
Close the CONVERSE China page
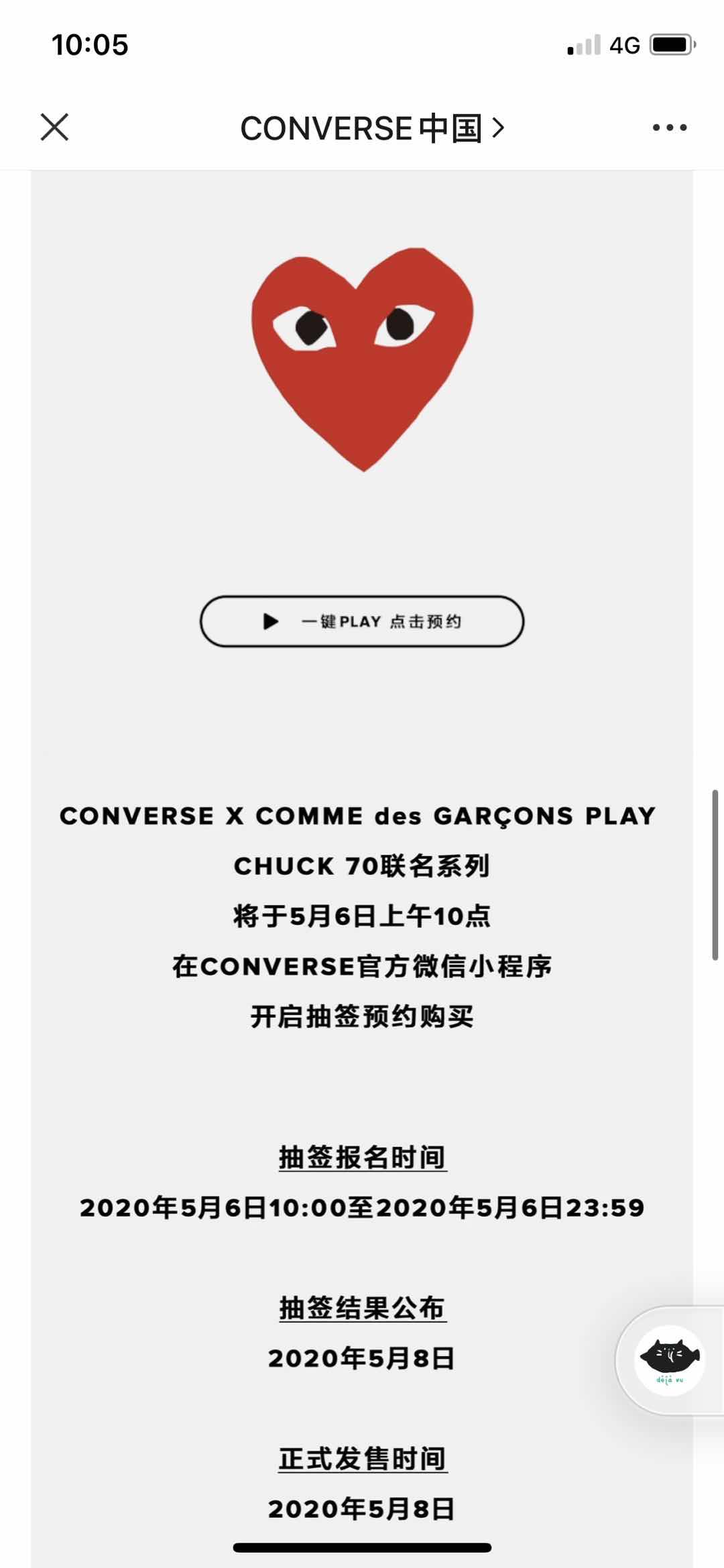54,127
